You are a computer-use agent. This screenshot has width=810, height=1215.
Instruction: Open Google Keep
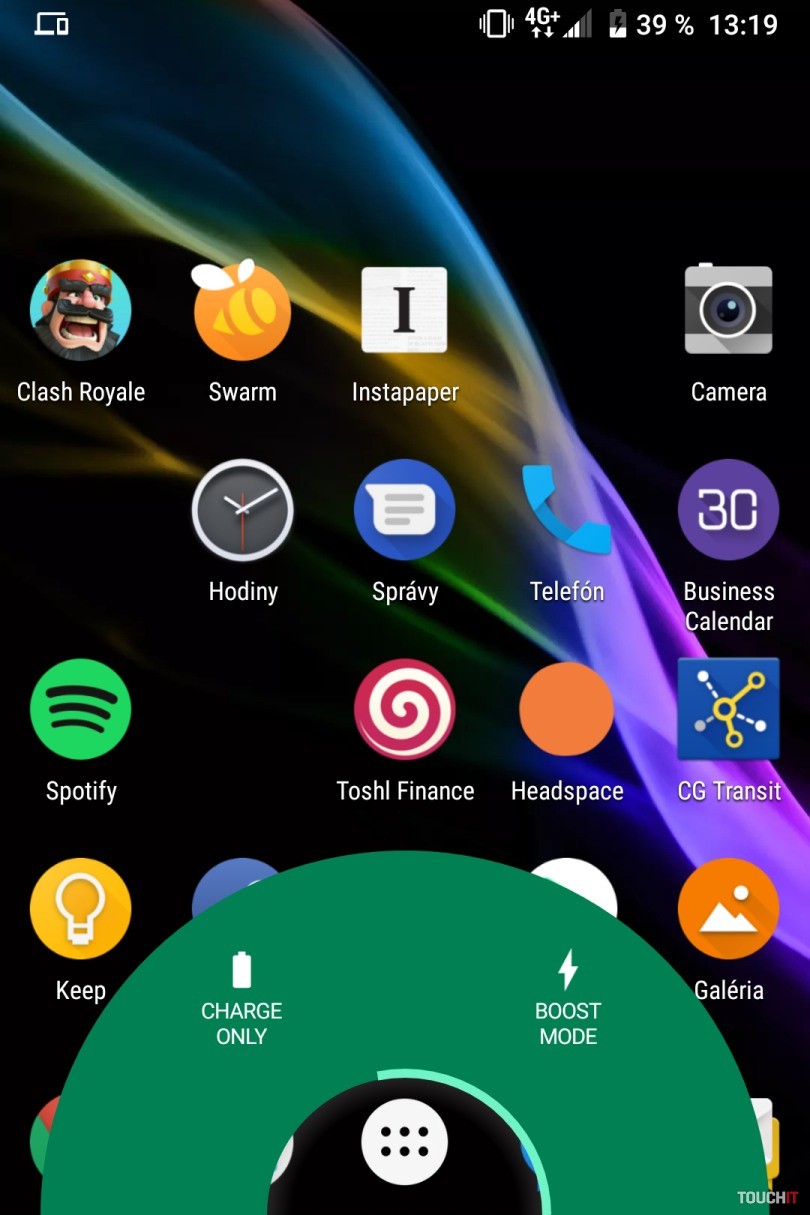click(x=81, y=909)
